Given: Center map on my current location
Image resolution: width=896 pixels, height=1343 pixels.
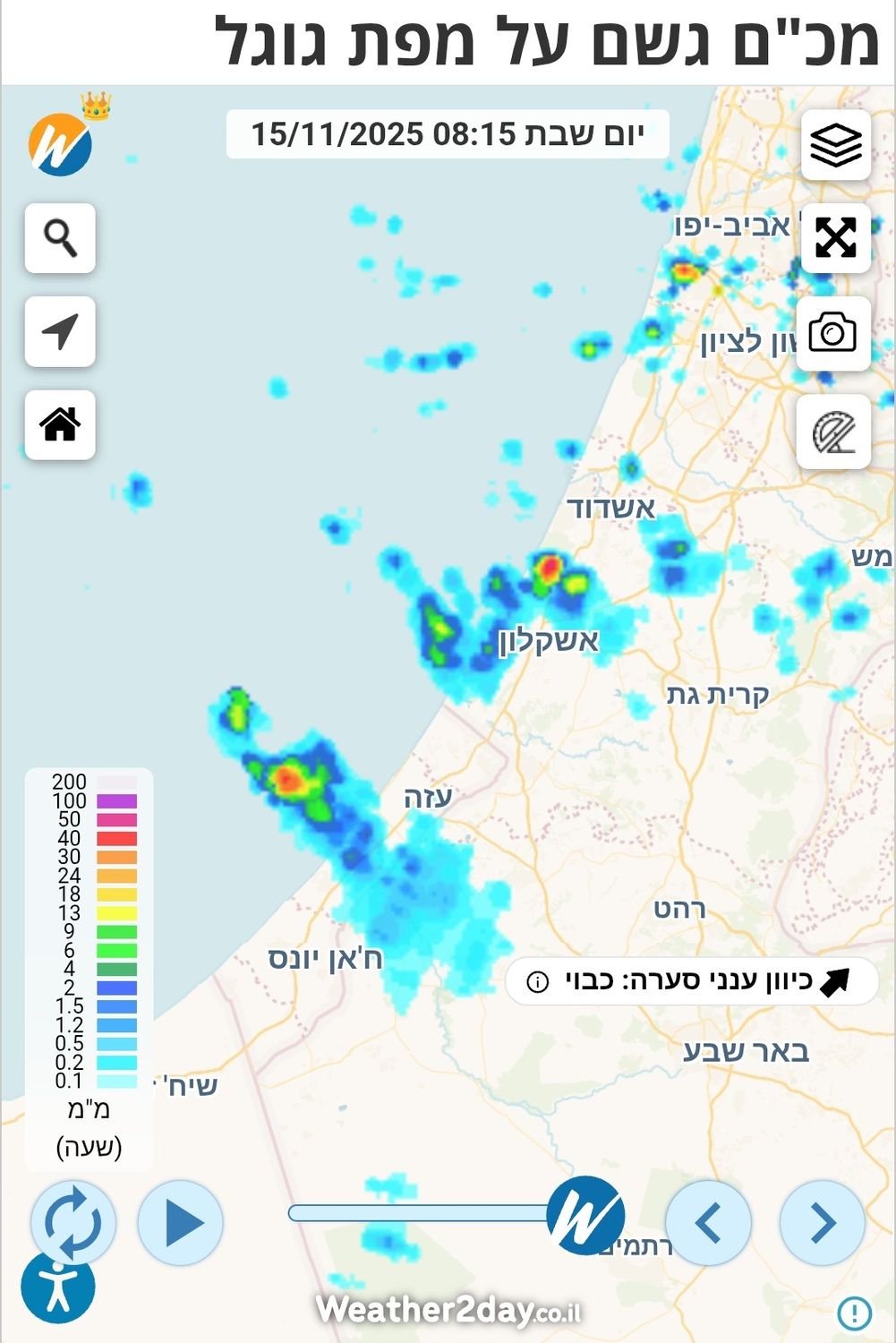Looking at the screenshot, I should (x=60, y=331).
